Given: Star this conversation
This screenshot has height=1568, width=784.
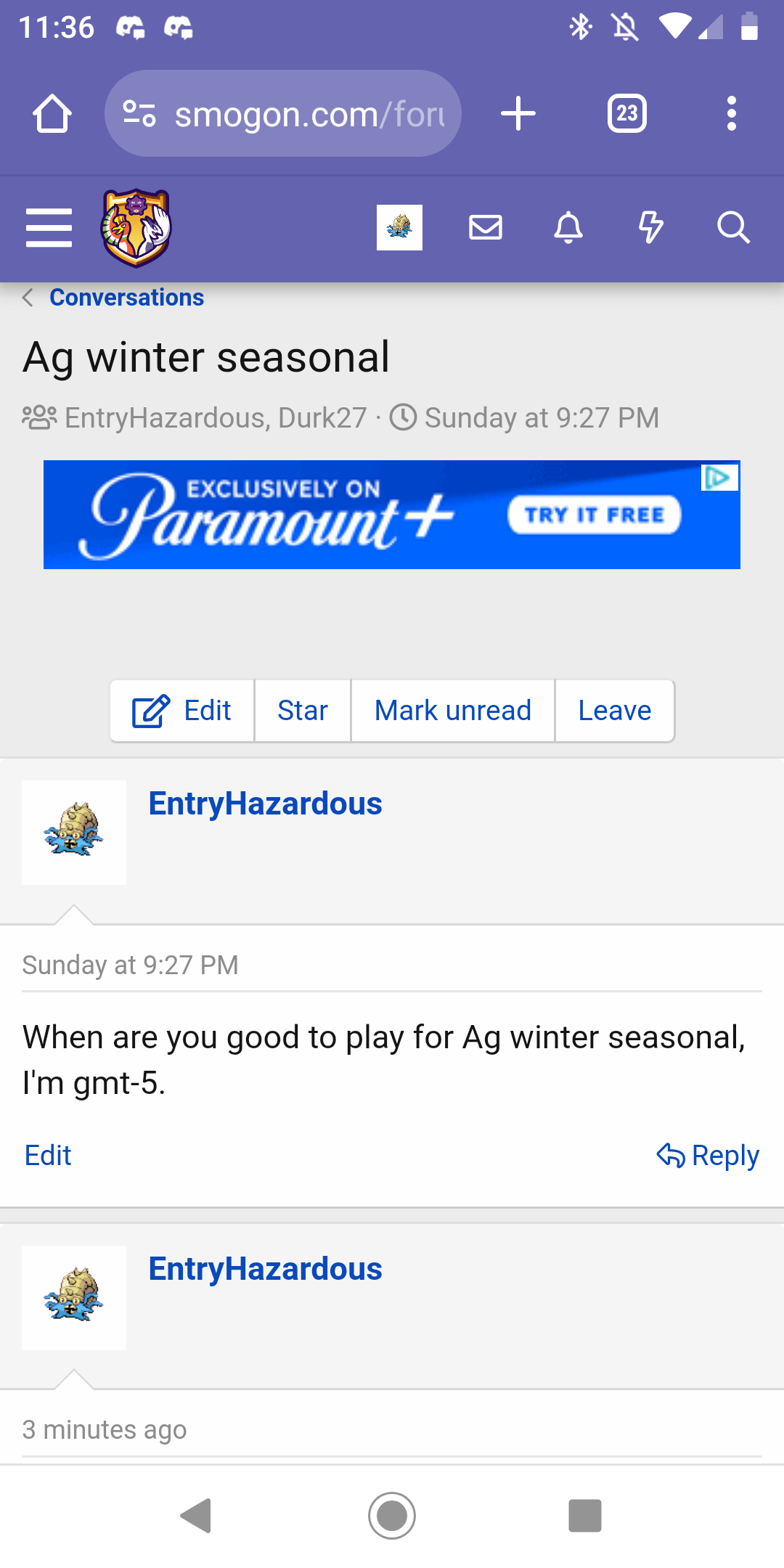Looking at the screenshot, I should click(x=303, y=711).
